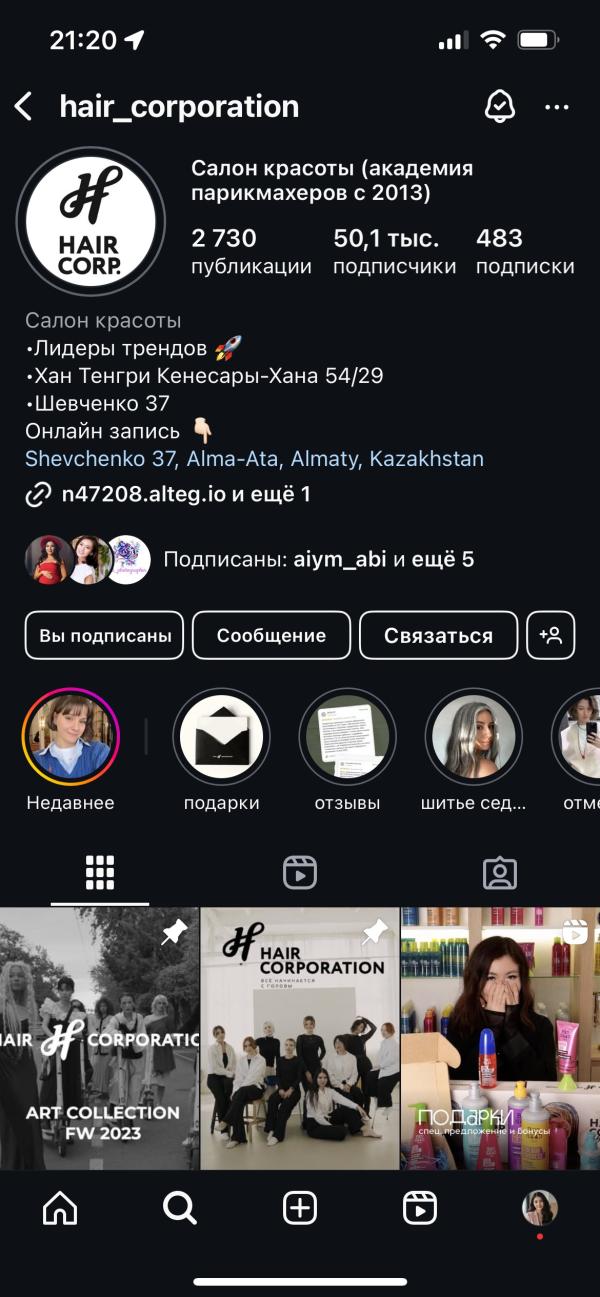
Task: Show suggested accounts with add-person icon
Action: click(x=550, y=635)
